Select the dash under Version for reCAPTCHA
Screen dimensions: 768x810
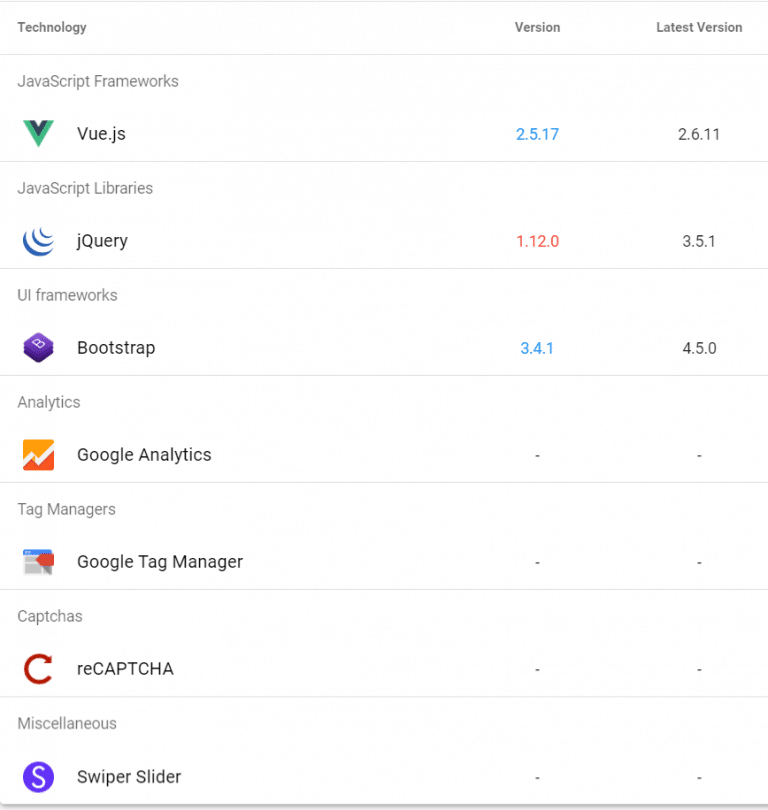tap(537, 668)
